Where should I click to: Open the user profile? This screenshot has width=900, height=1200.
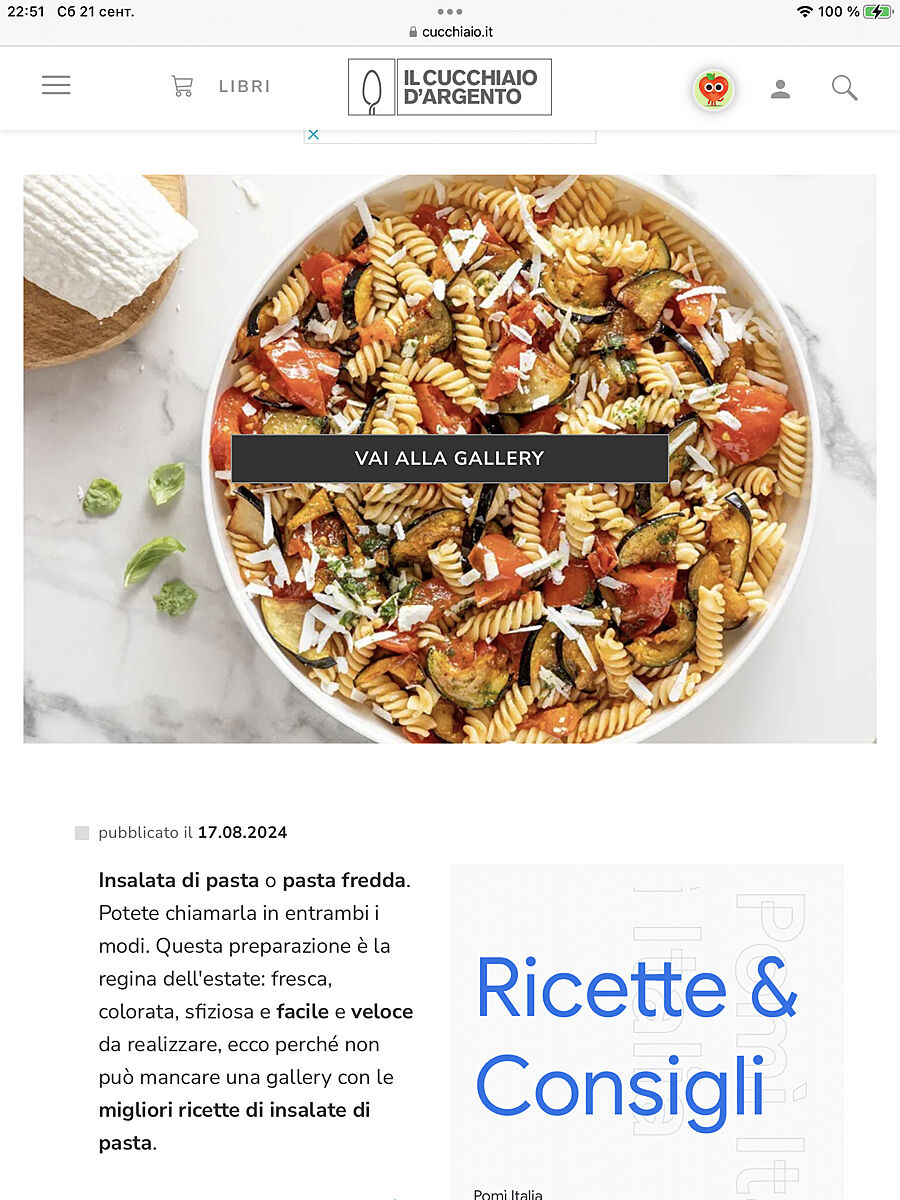780,90
